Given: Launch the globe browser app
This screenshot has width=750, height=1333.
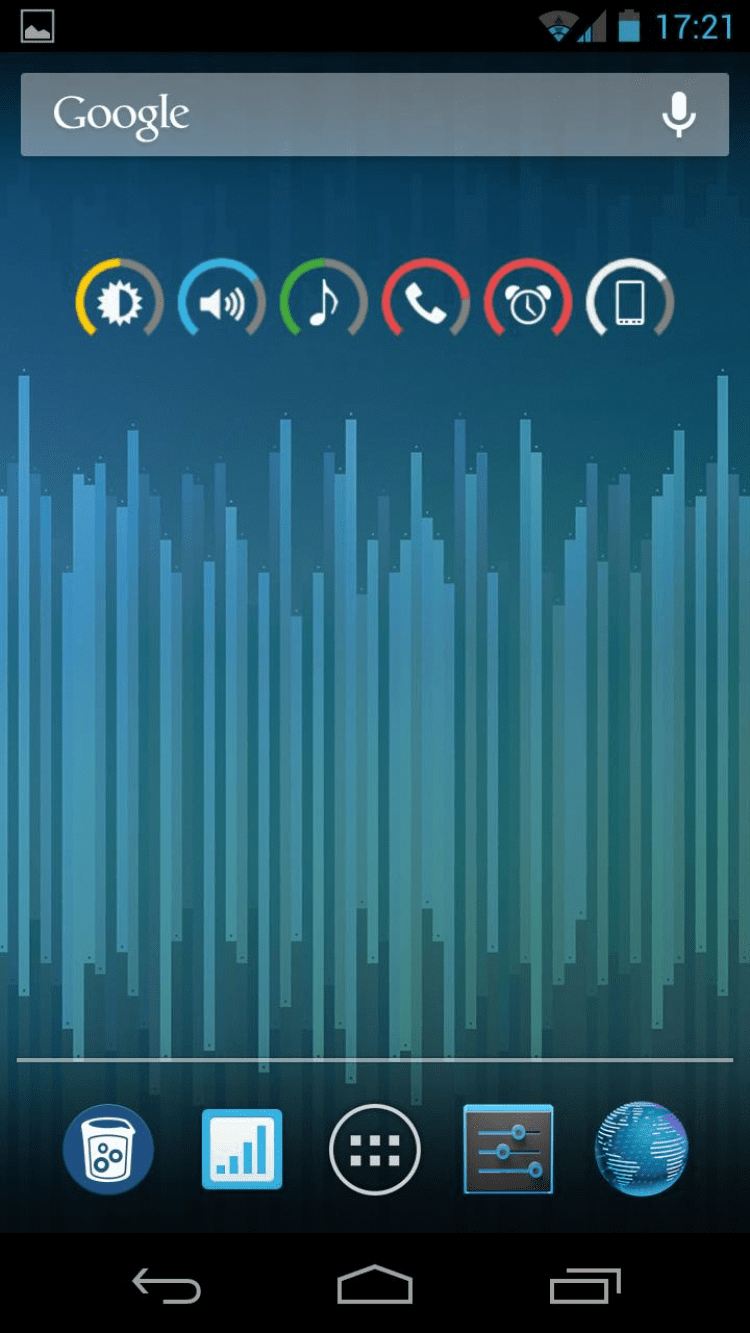Looking at the screenshot, I should point(641,1150).
